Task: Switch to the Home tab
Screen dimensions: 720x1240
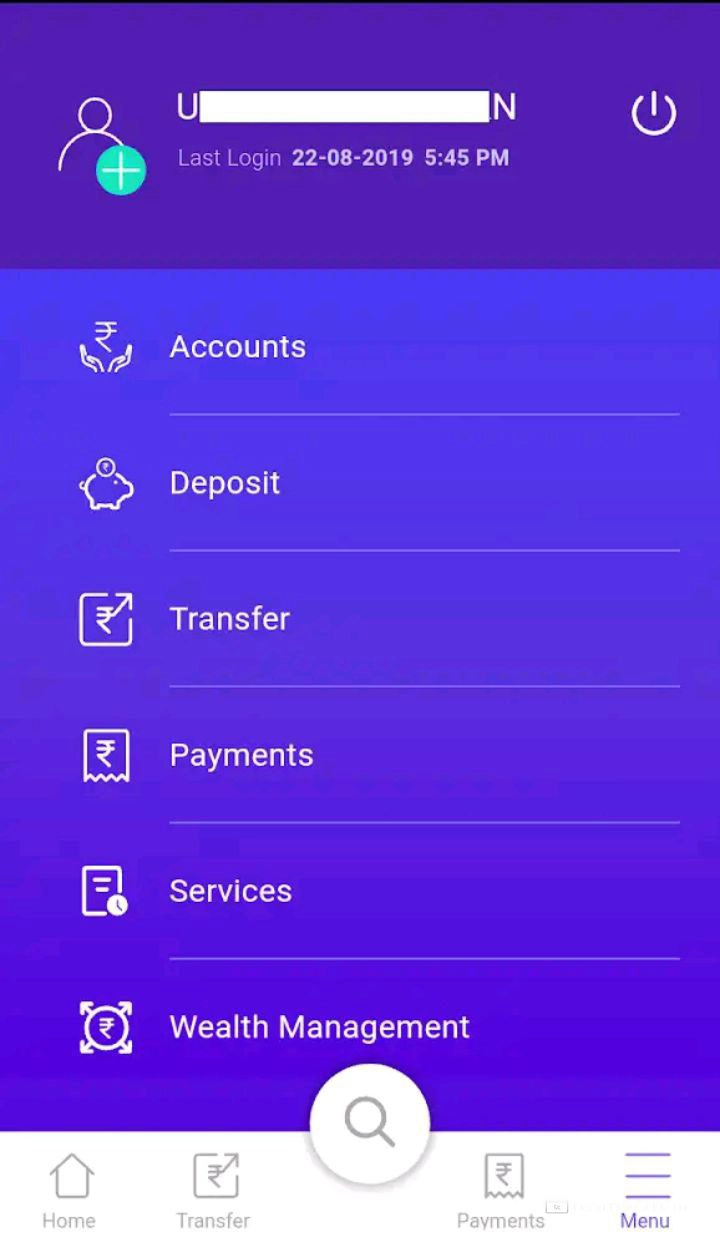Action: tap(70, 1190)
